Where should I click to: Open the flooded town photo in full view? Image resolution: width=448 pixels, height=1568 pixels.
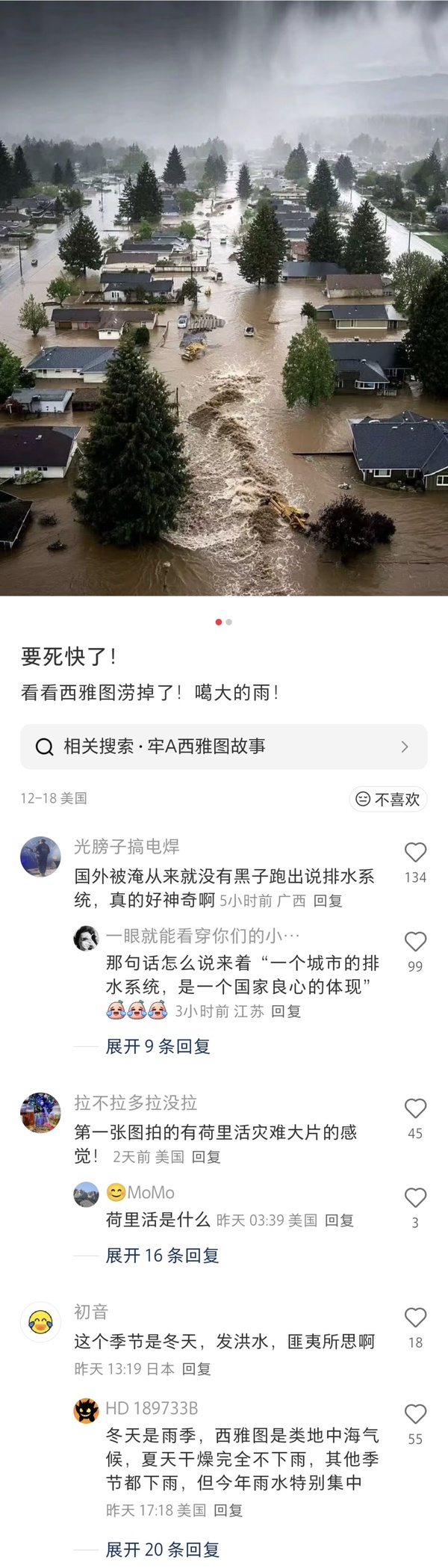point(224,299)
